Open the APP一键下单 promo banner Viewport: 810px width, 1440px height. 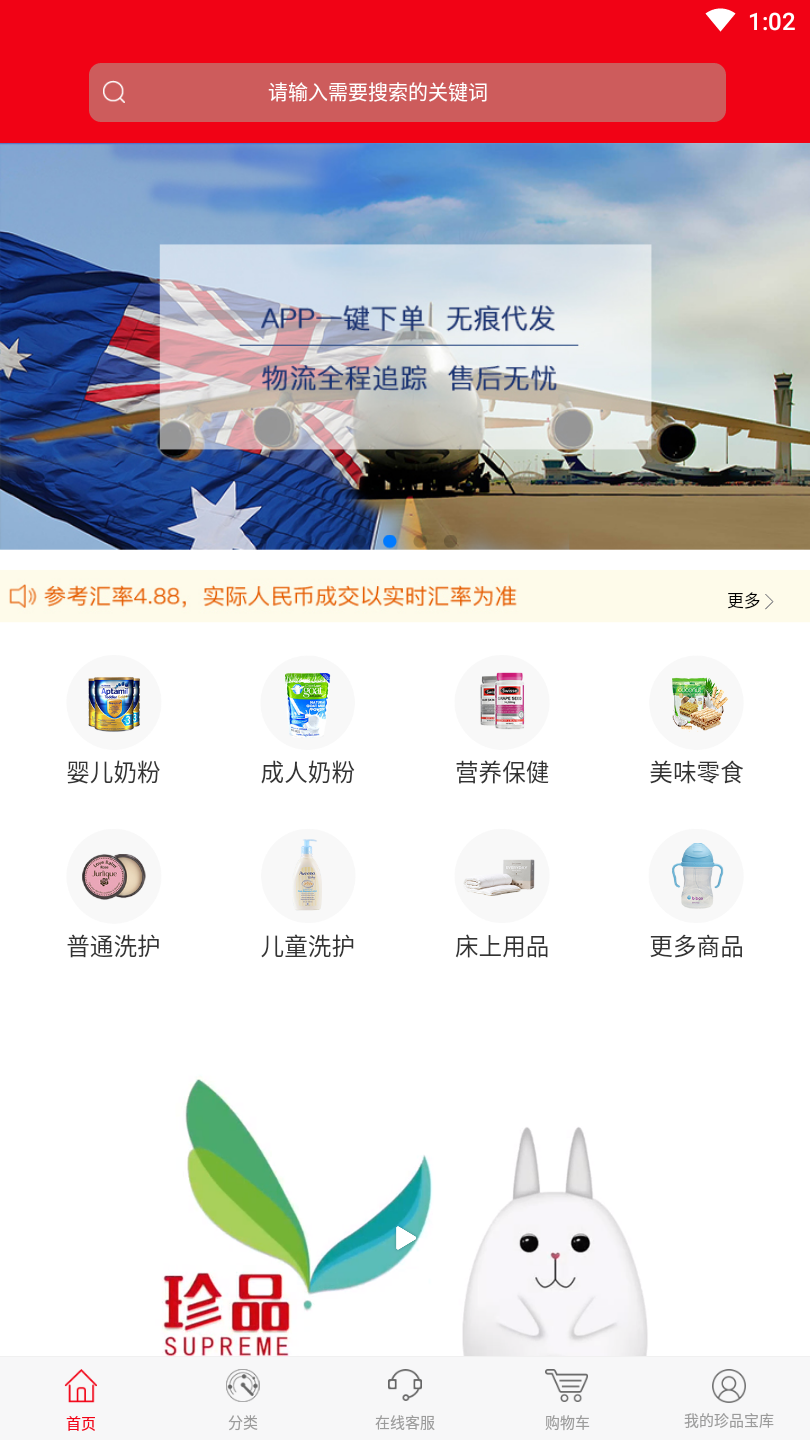[405, 346]
